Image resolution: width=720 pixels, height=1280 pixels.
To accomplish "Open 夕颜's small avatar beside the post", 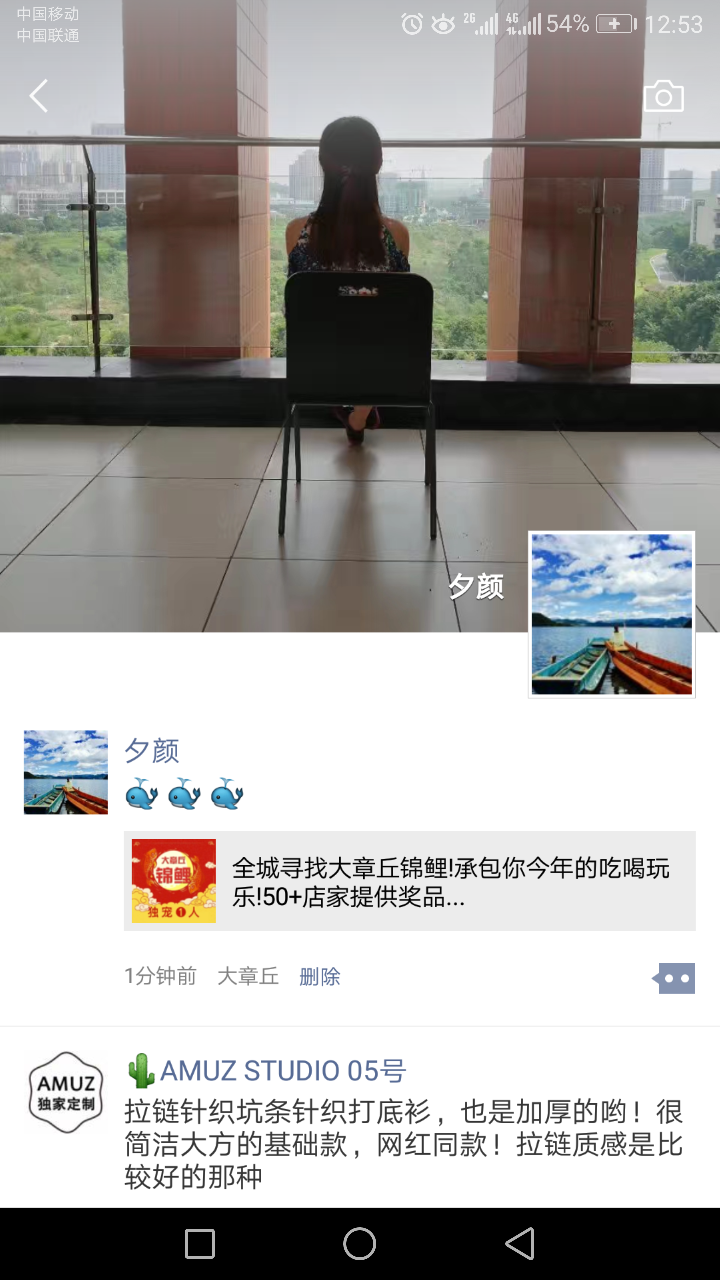I will click(66, 772).
